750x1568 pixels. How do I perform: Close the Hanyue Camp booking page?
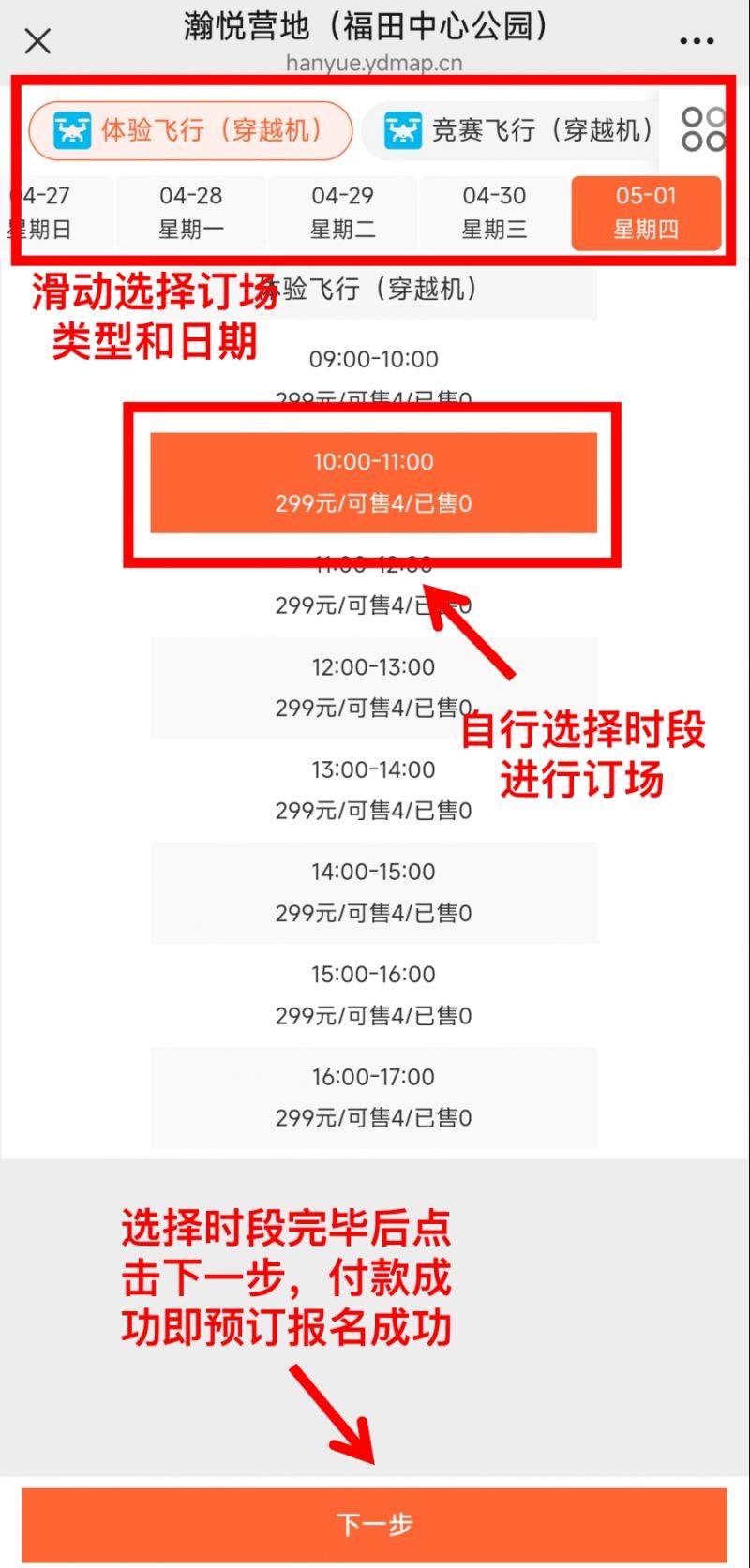coord(37,41)
